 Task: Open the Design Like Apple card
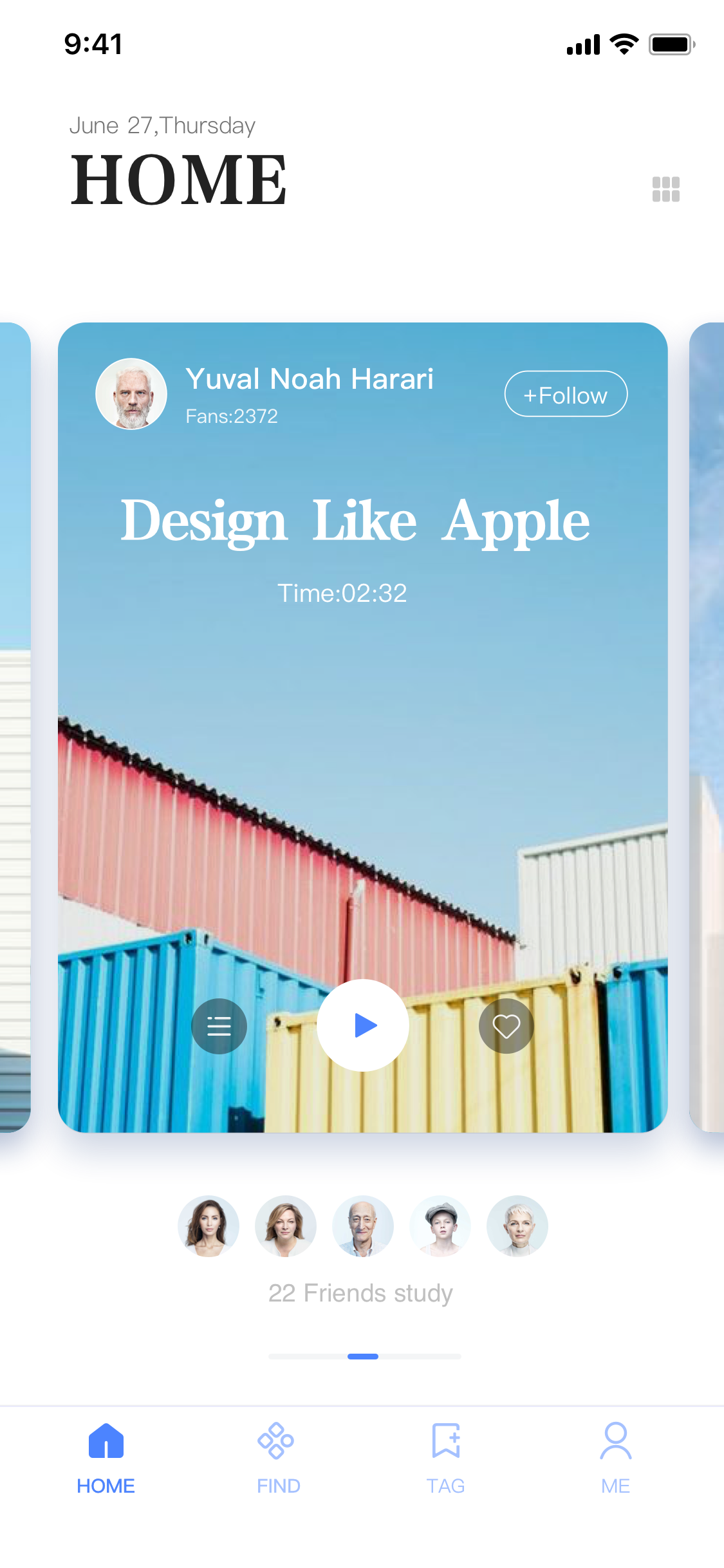coord(363,727)
